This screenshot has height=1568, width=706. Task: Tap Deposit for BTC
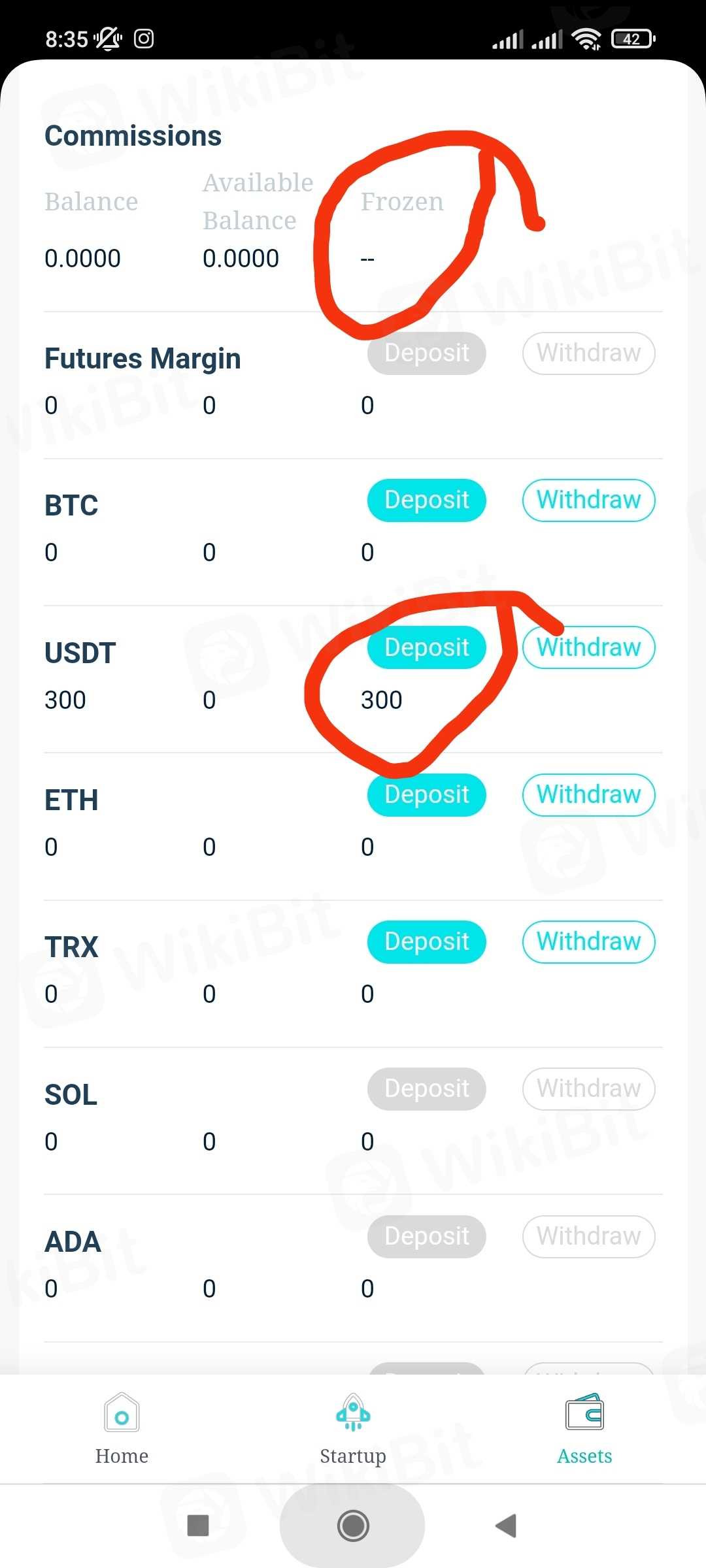coord(426,500)
